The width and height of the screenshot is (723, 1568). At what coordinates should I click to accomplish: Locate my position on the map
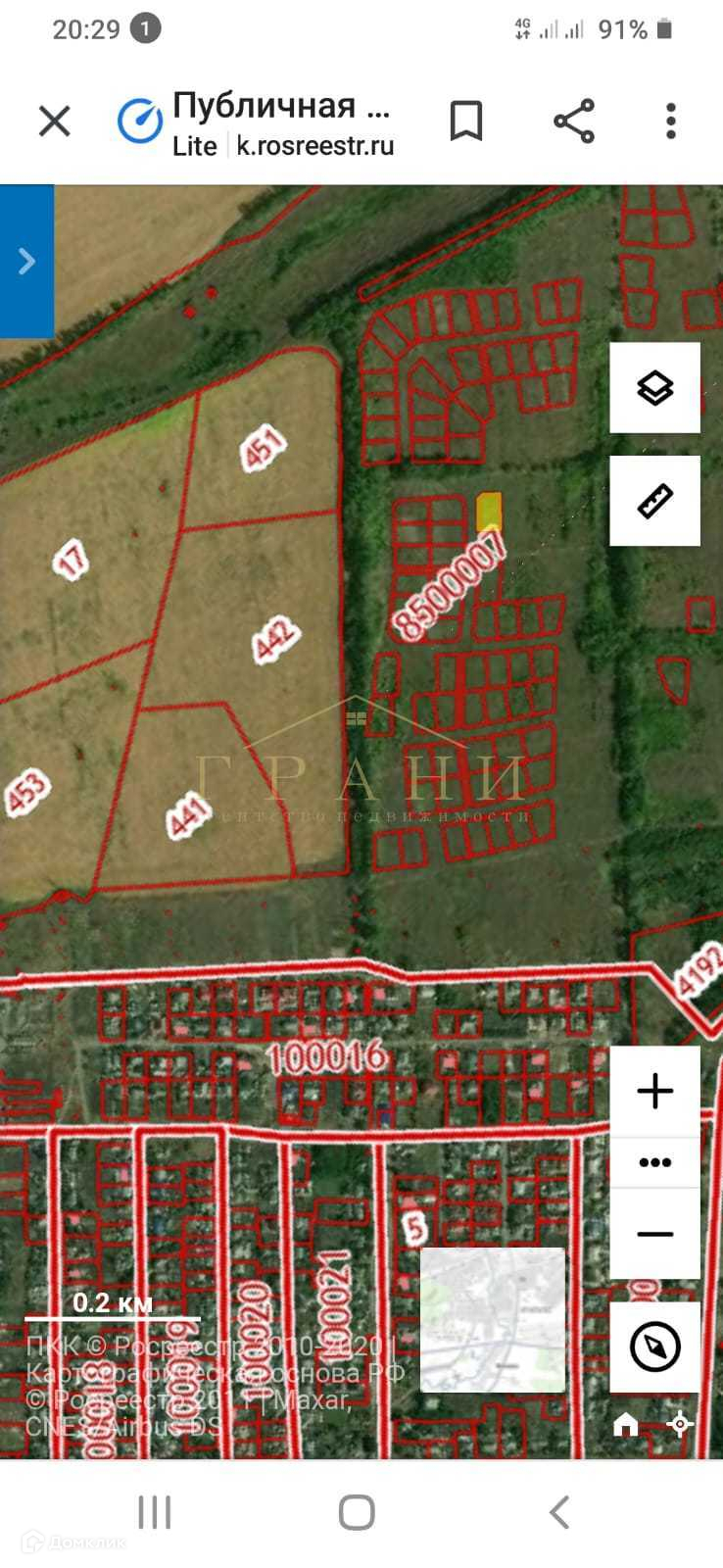coord(681,1424)
